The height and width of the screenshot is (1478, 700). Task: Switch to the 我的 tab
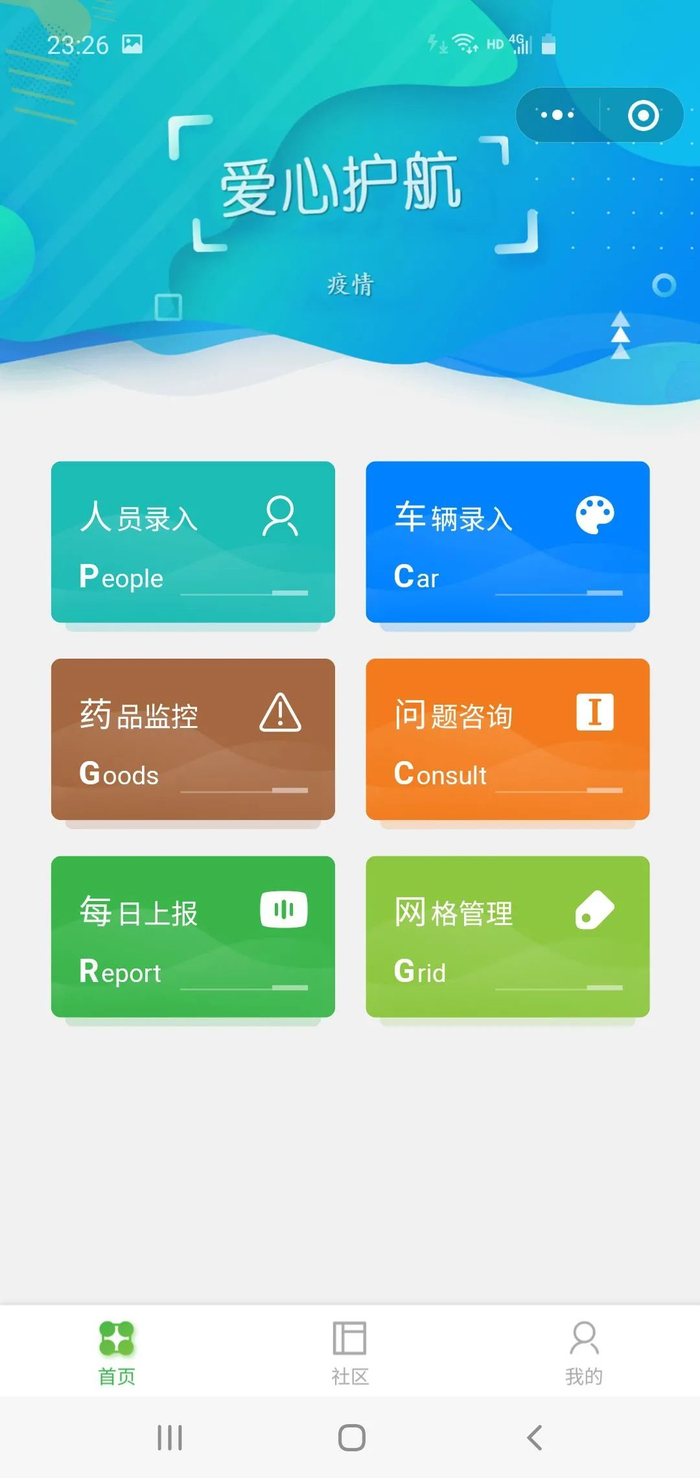(x=584, y=1352)
